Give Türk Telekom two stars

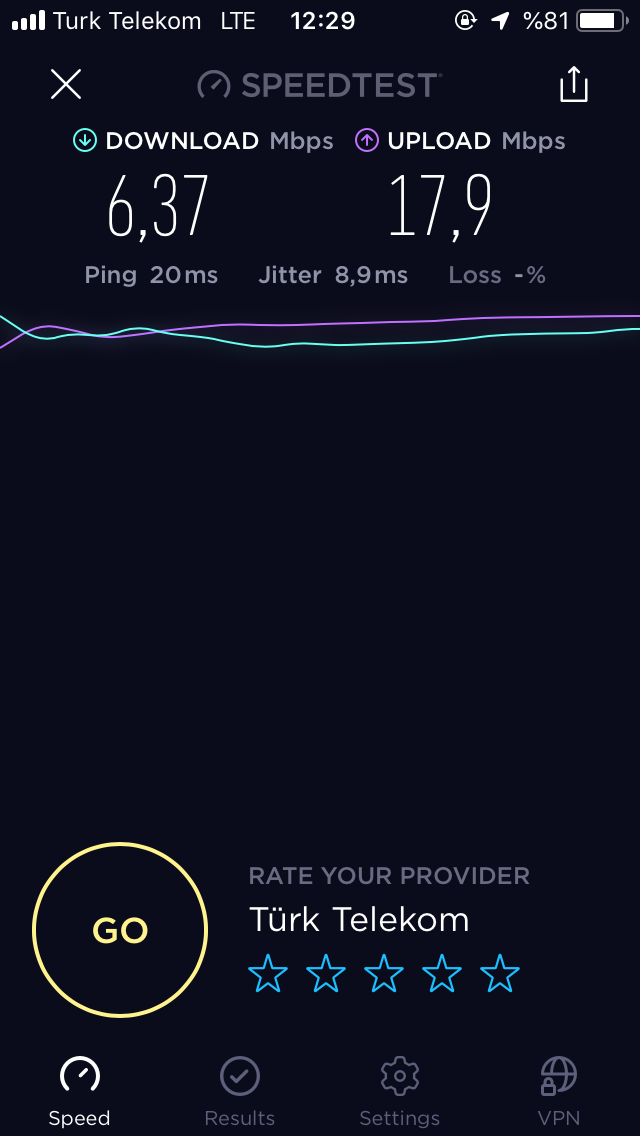pos(326,973)
